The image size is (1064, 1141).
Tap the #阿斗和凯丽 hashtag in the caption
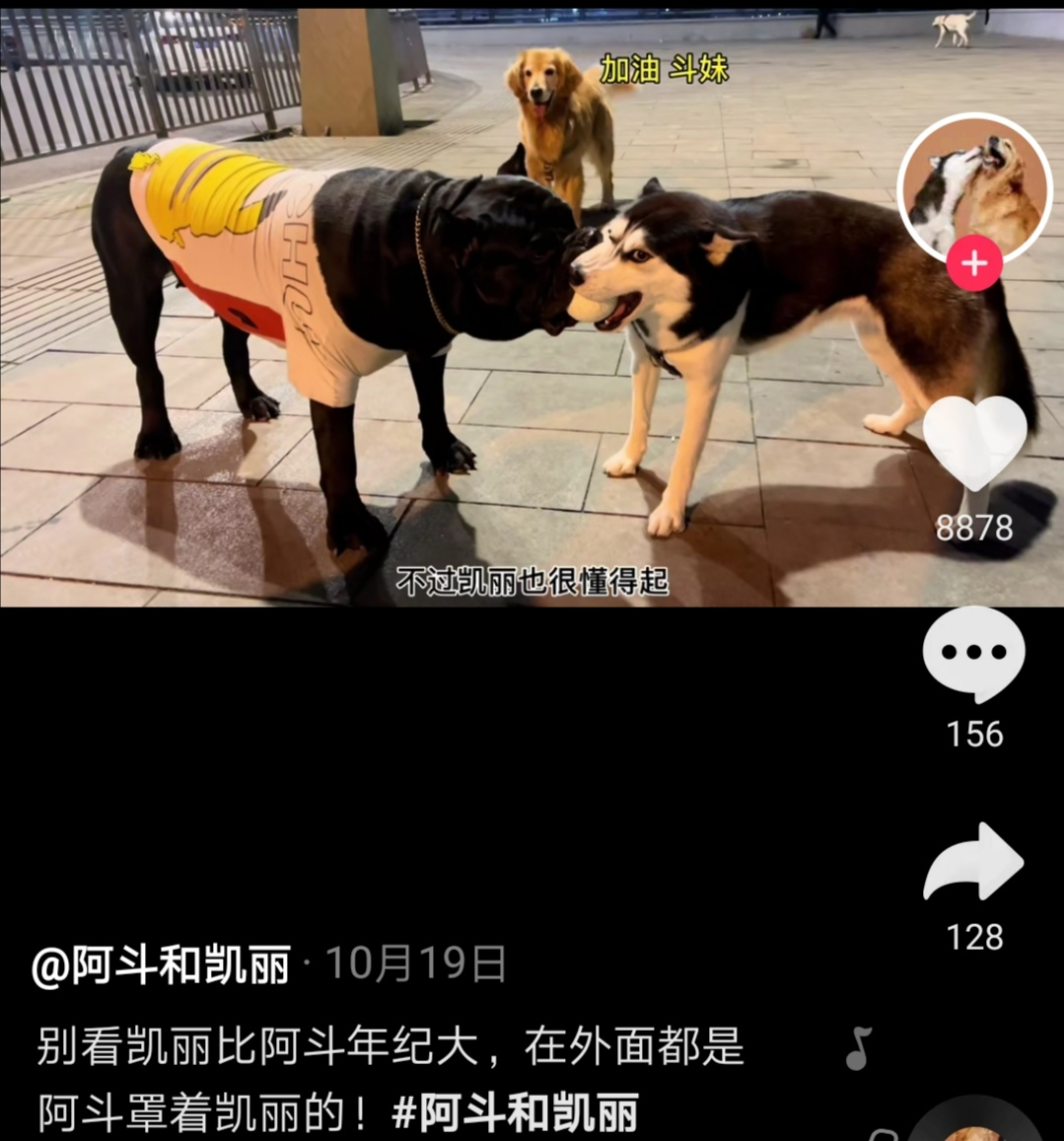[515, 1113]
